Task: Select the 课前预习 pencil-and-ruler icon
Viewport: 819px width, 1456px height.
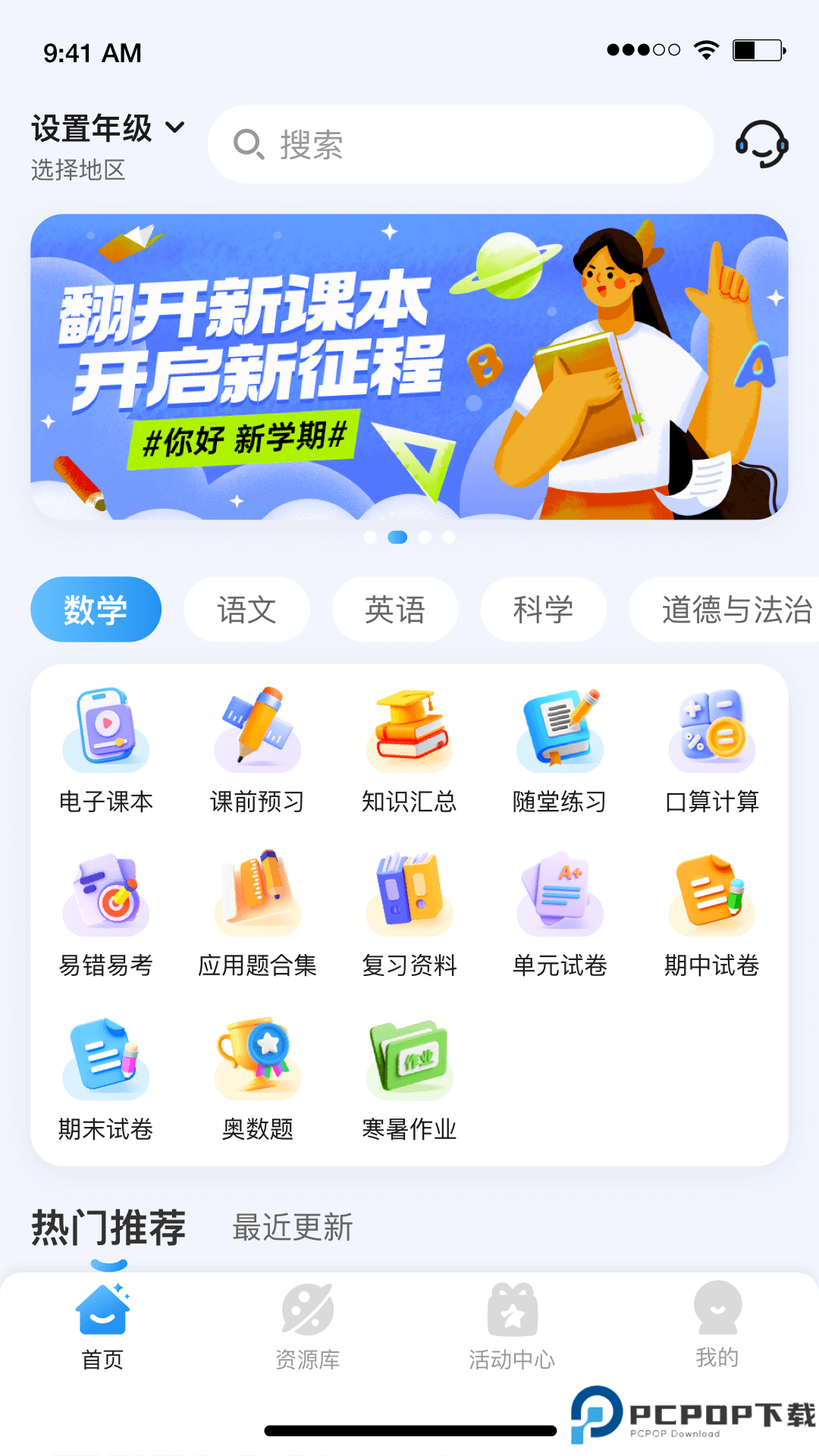Action: [257, 732]
